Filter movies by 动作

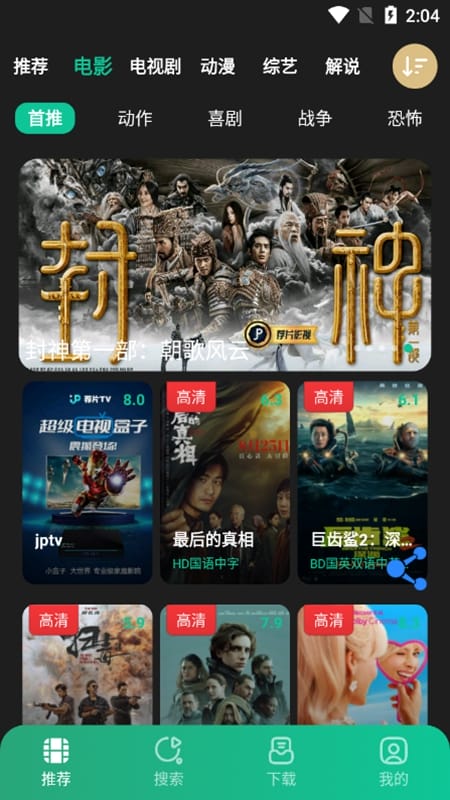[x=135, y=118]
